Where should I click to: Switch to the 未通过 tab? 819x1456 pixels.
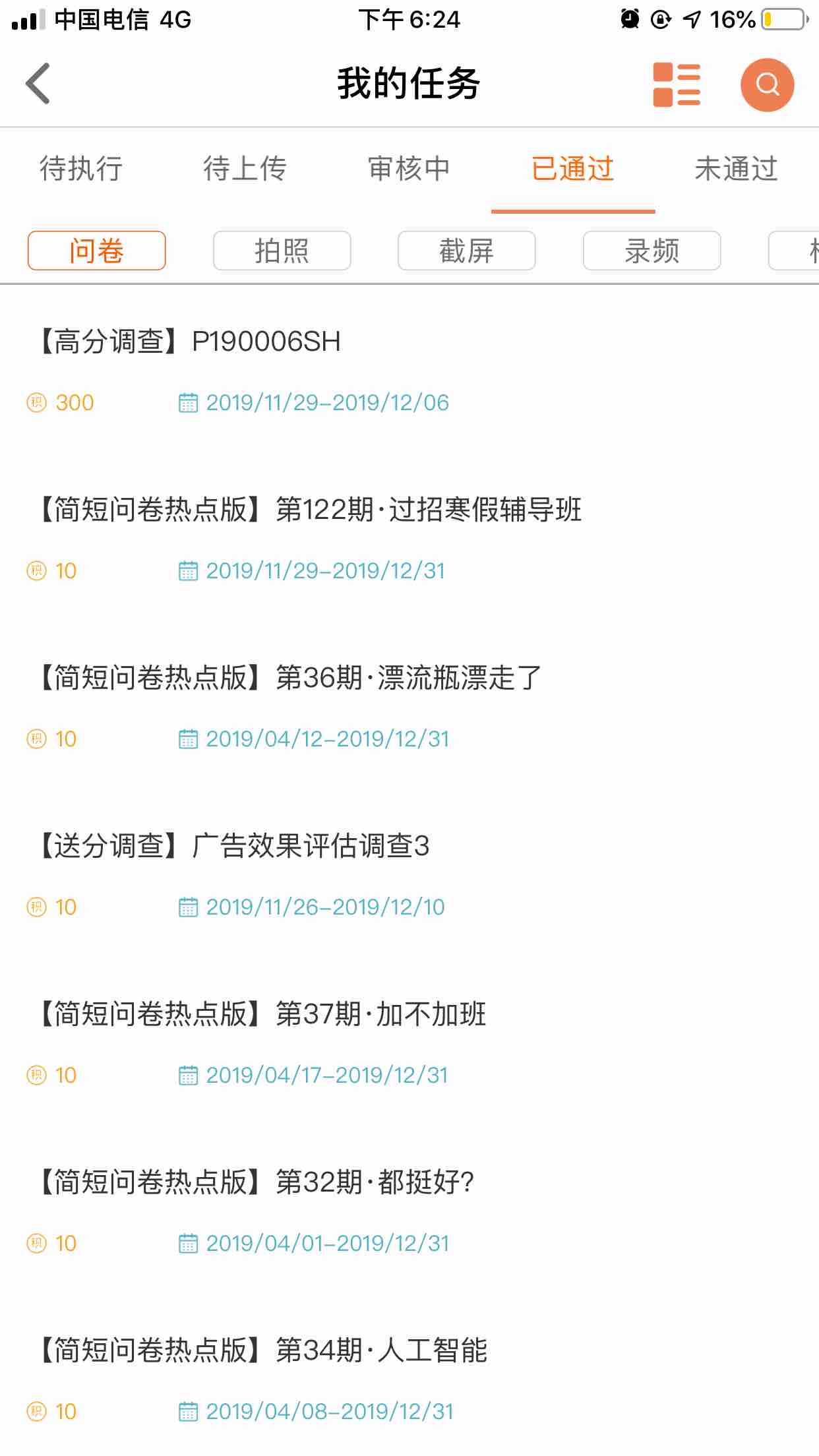click(x=736, y=169)
